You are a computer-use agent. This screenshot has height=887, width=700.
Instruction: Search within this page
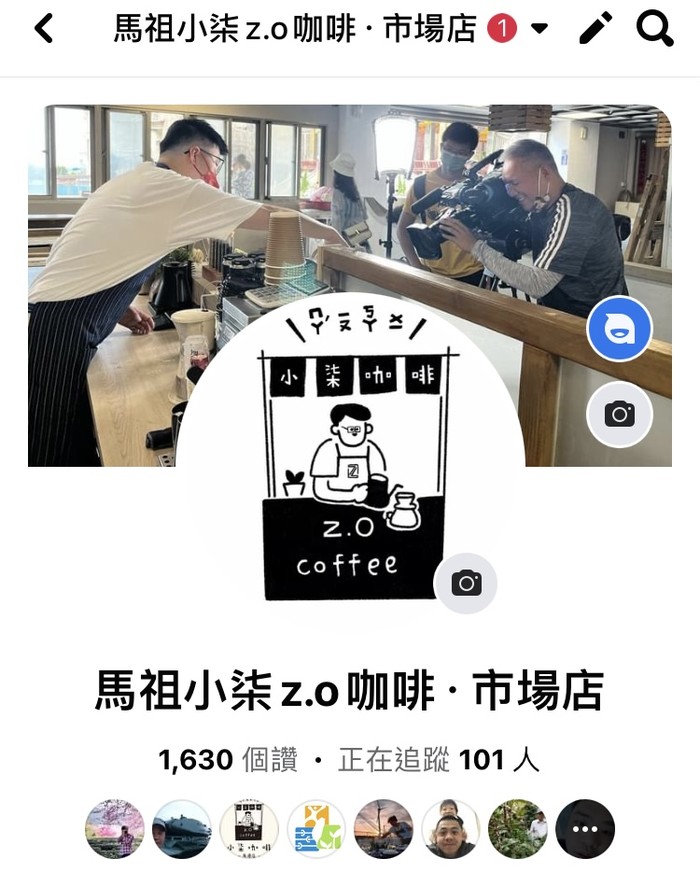coord(655,29)
